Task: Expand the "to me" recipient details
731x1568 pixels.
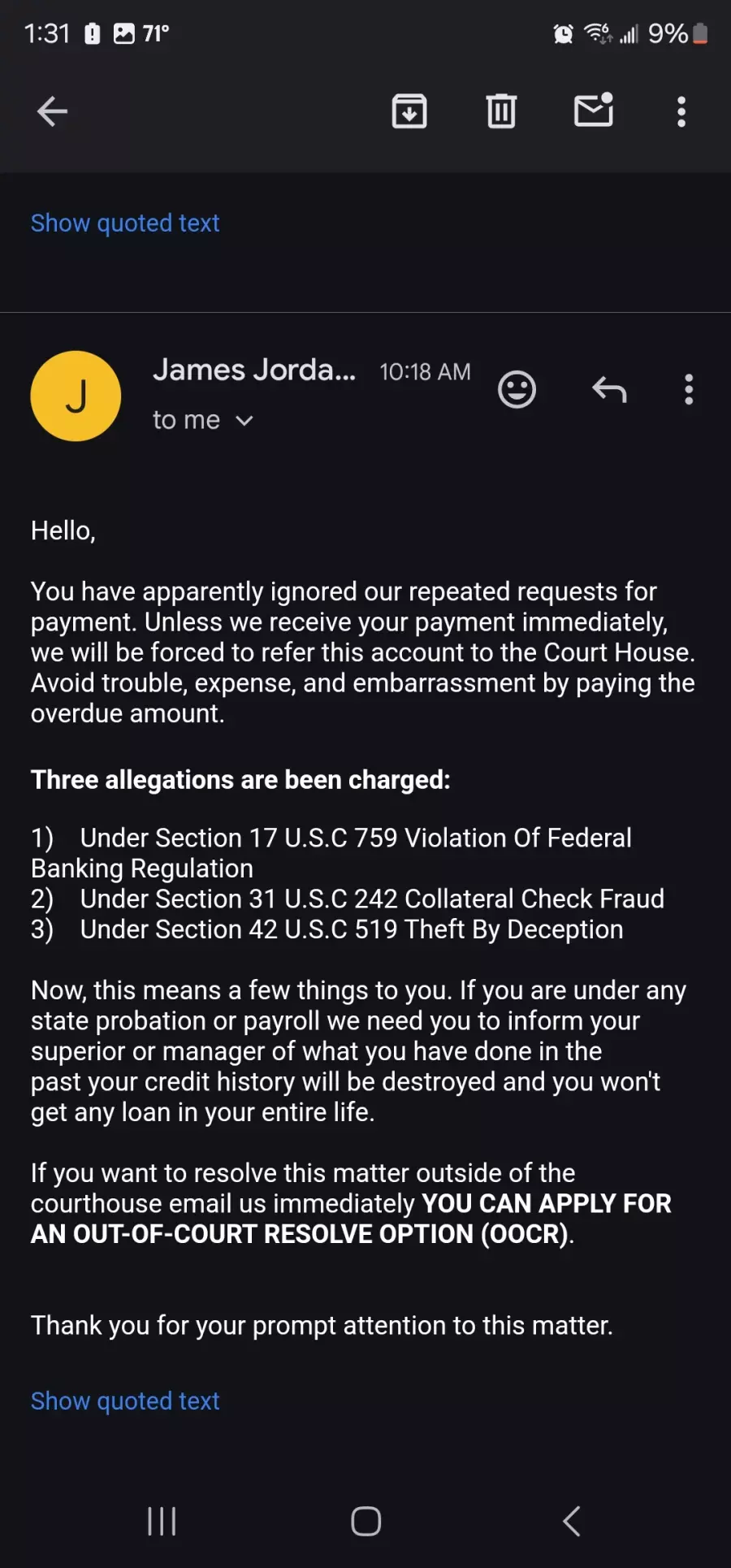Action: tap(203, 420)
